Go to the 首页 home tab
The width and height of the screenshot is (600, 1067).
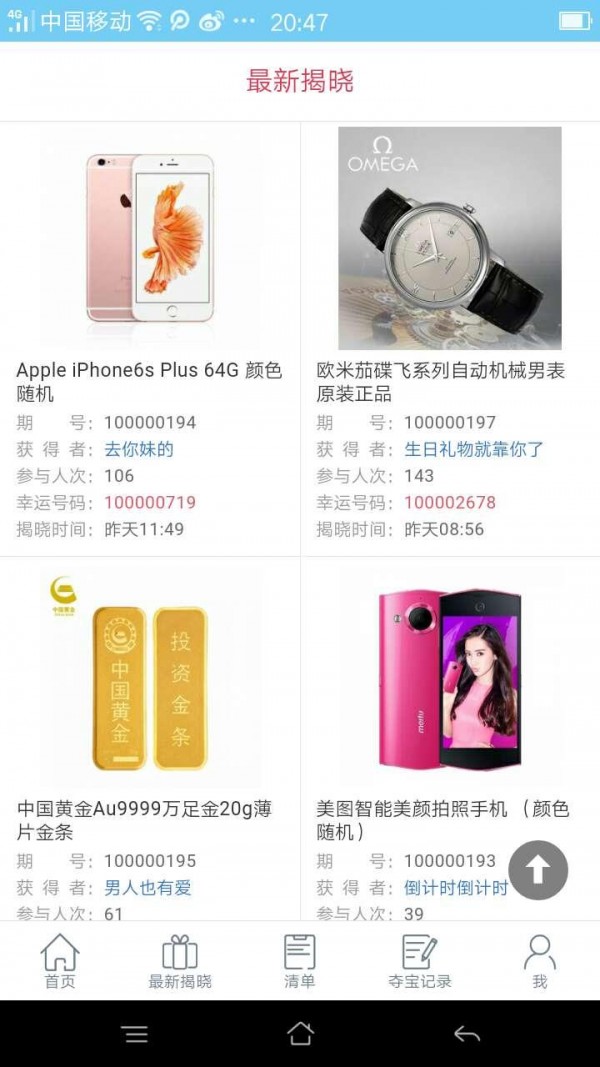point(60,961)
